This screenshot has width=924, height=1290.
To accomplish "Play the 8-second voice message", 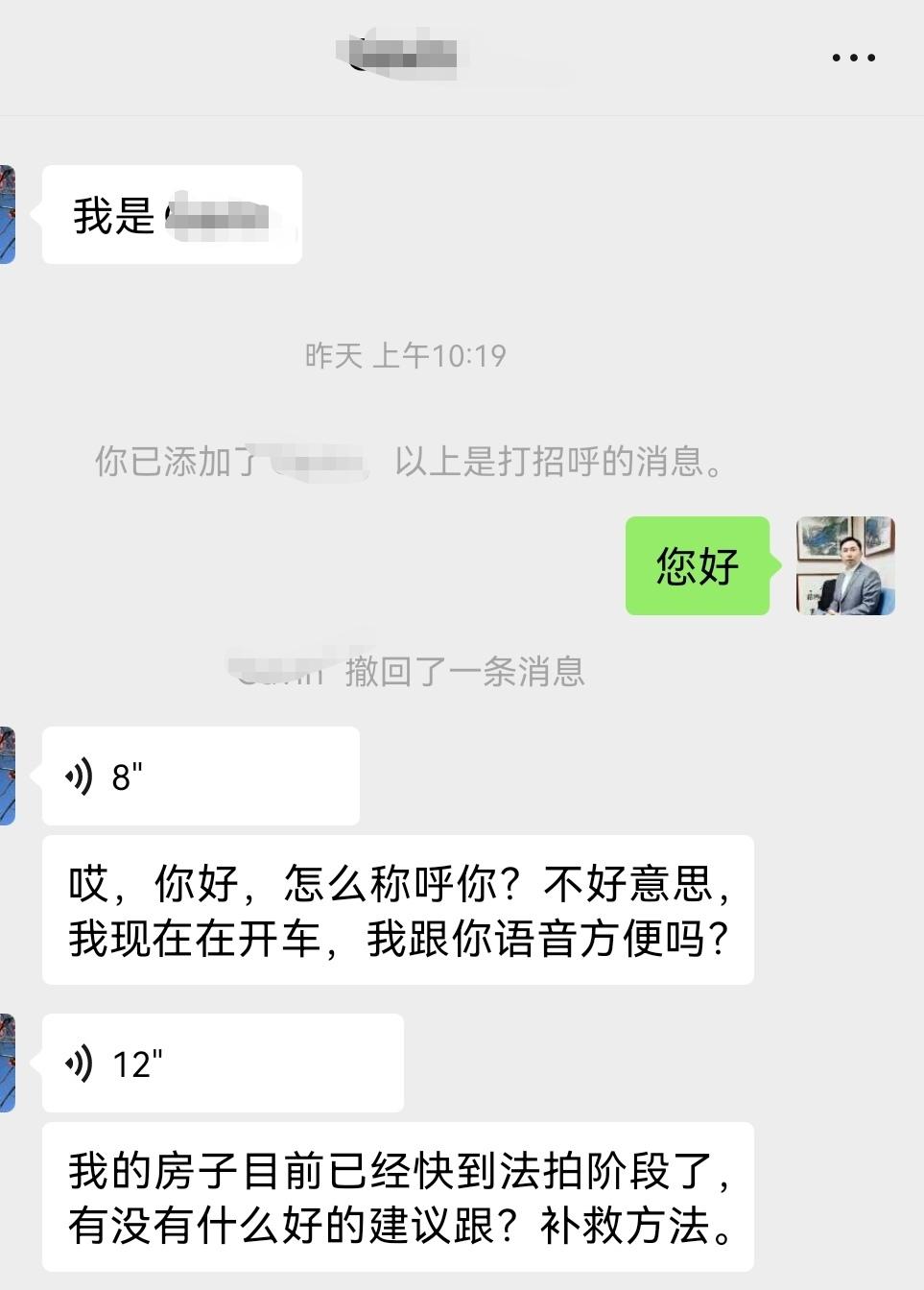I will click(200, 776).
